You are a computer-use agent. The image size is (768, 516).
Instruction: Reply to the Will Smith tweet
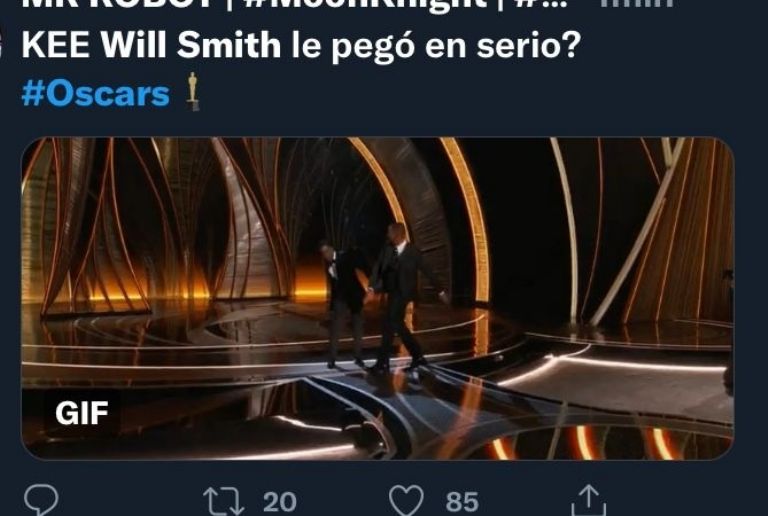(x=41, y=500)
